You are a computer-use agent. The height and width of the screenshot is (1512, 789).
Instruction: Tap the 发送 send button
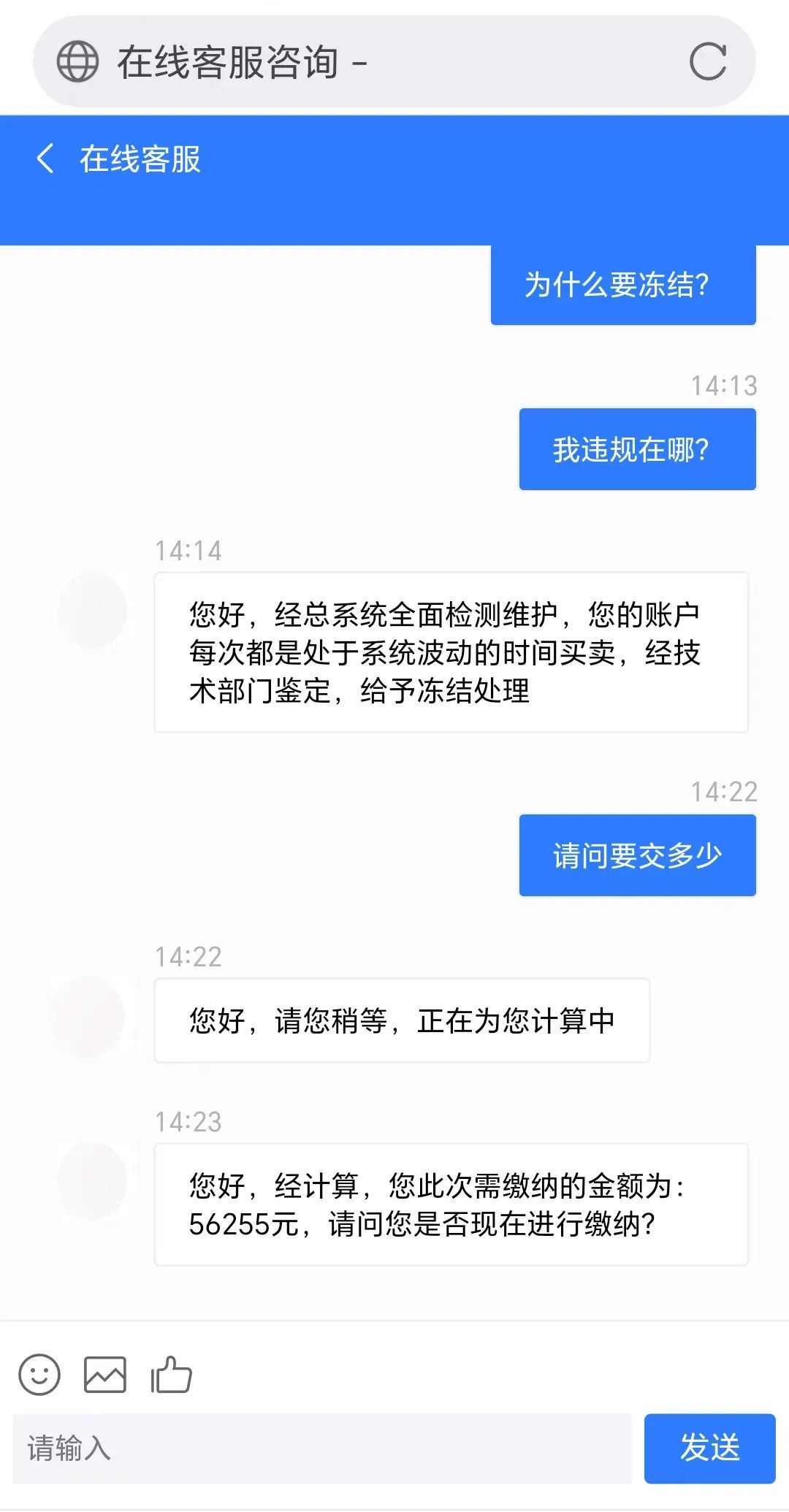pyautogui.click(x=709, y=1448)
